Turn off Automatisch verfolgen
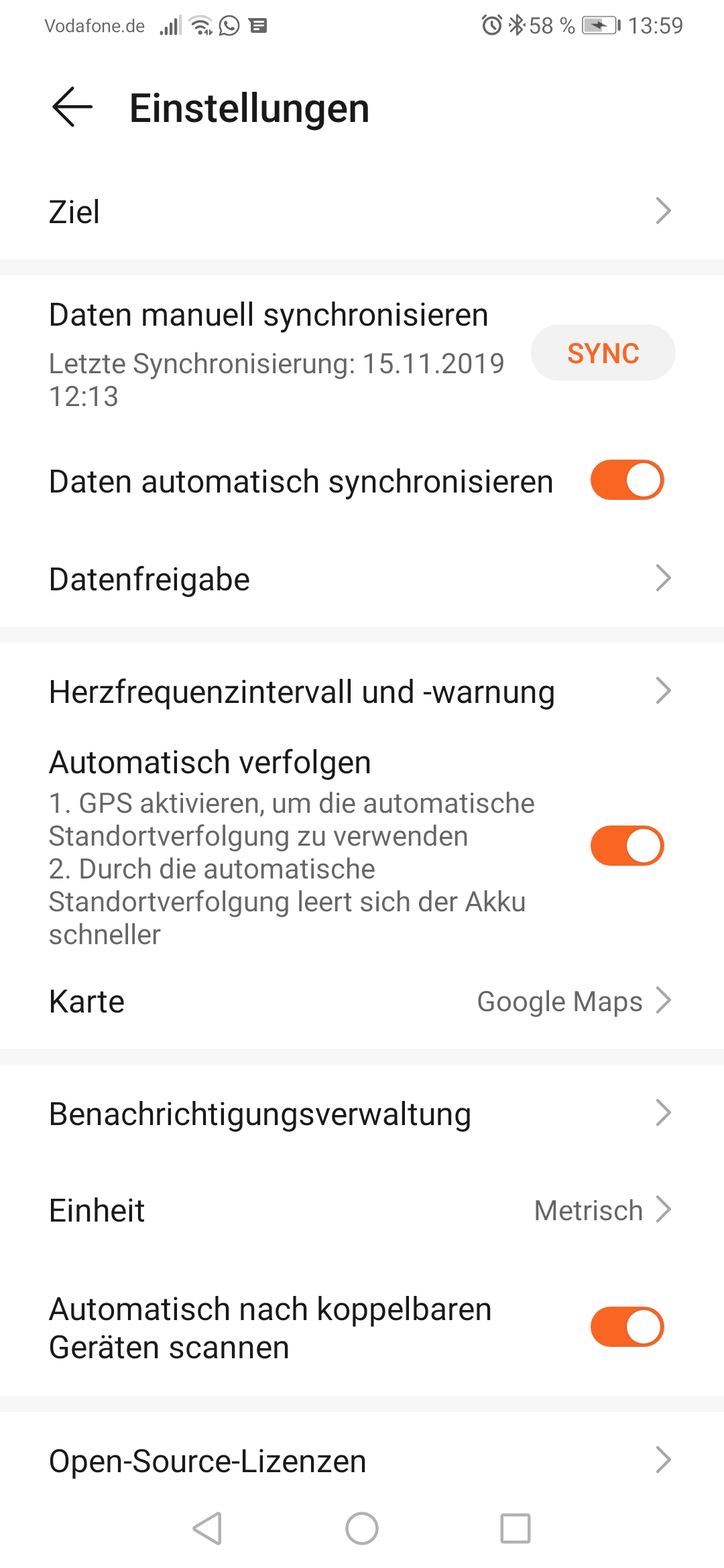Image resolution: width=724 pixels, height=1568 pixels. tap(627, 846)
